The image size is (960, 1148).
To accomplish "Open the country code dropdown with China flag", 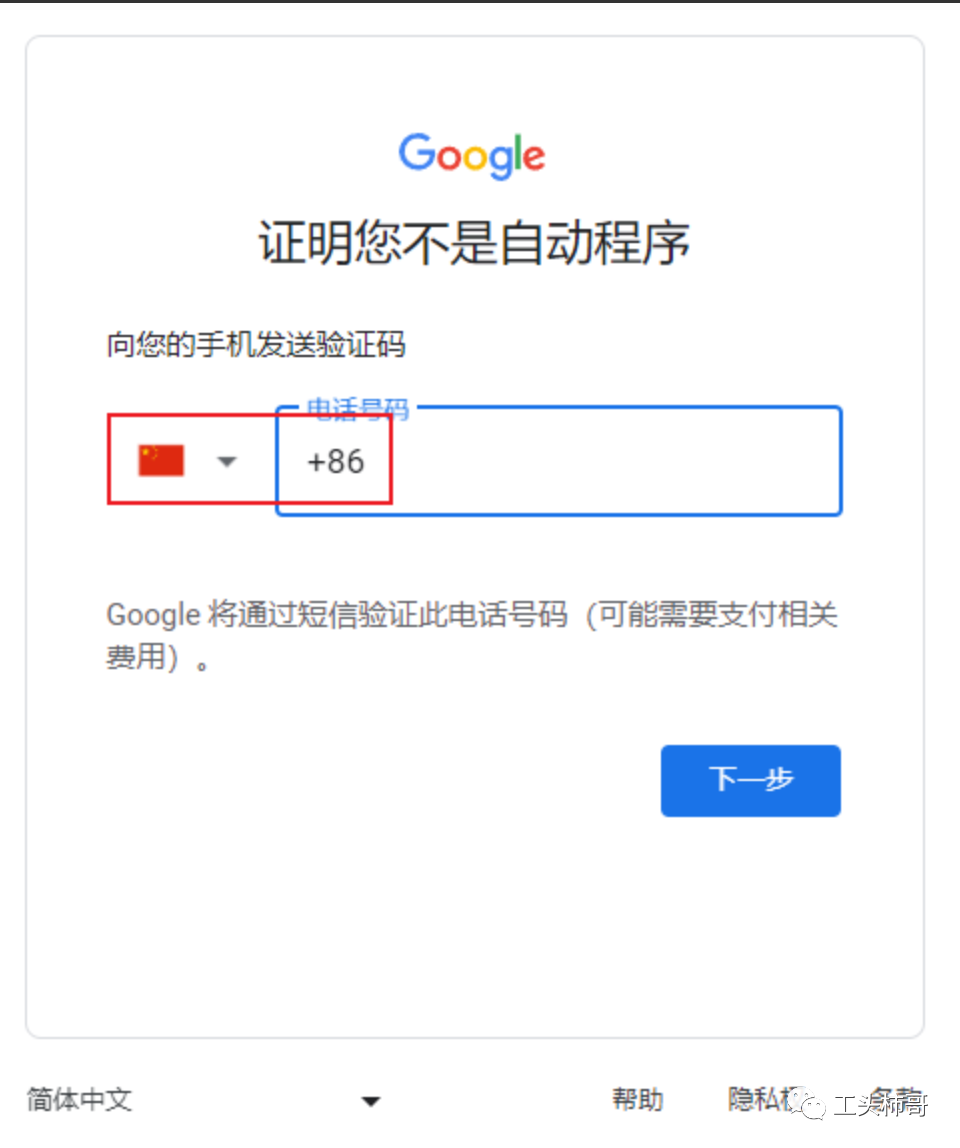I will coord(190,461).
